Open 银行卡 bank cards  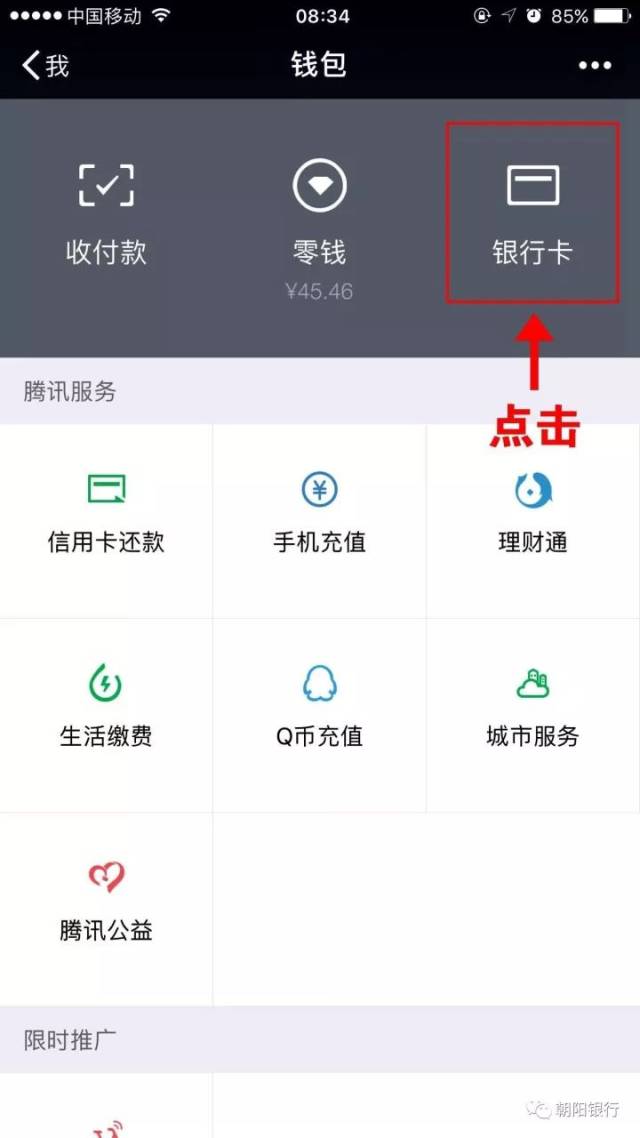(531, 215)
